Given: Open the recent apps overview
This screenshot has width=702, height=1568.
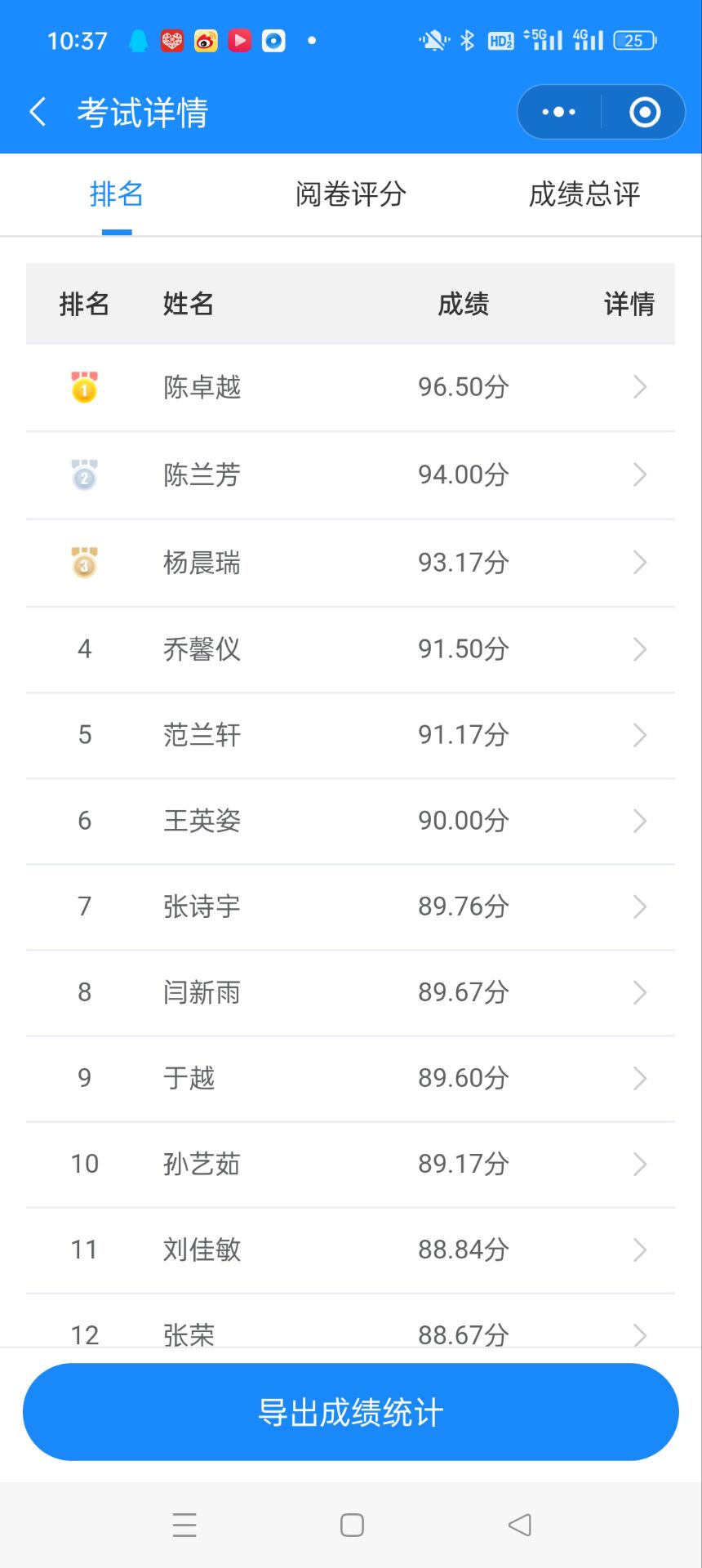Looking at the screenshot, I should click(184, 1525).
